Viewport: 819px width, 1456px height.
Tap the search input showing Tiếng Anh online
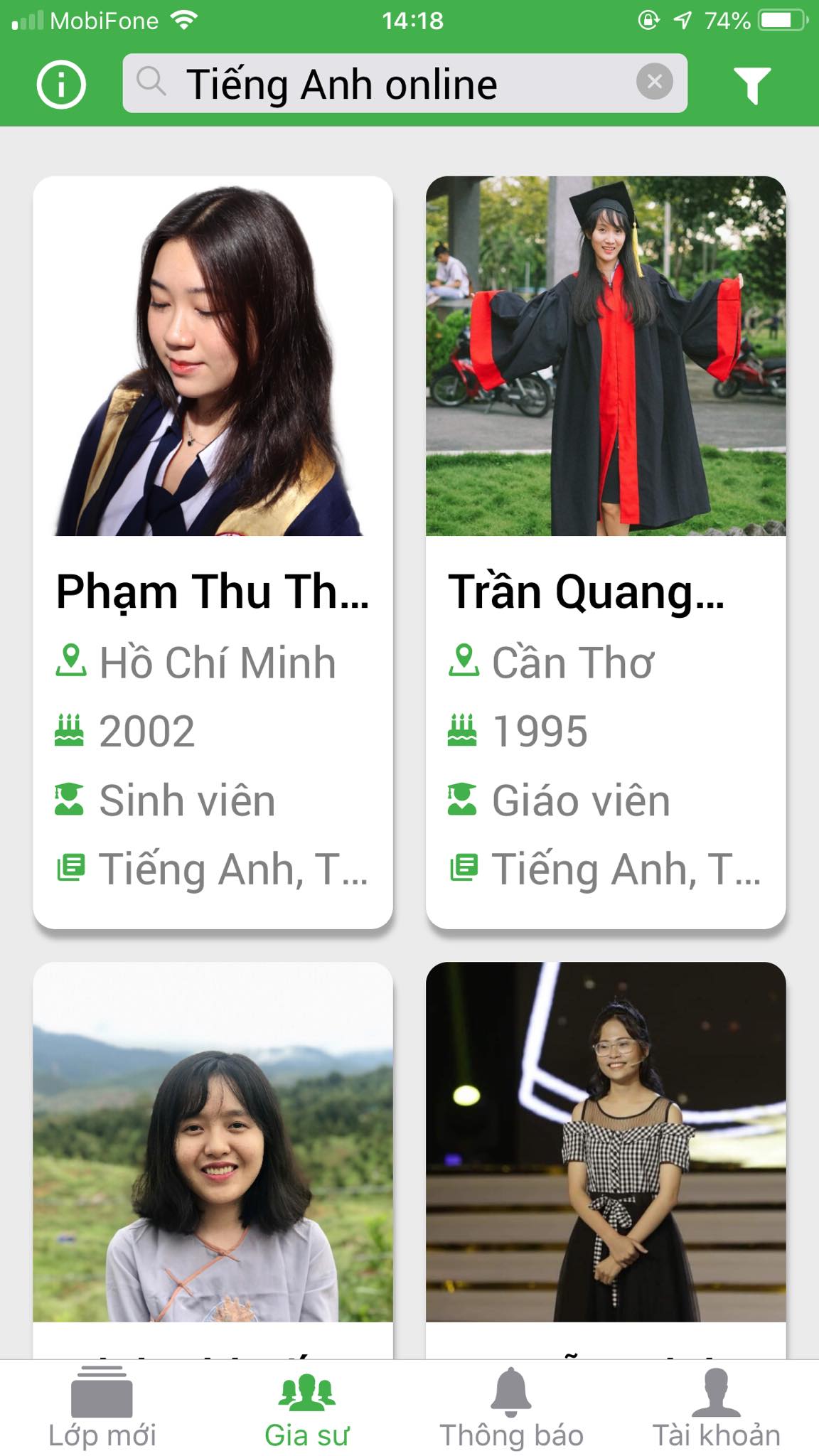(x=405, y=82)
